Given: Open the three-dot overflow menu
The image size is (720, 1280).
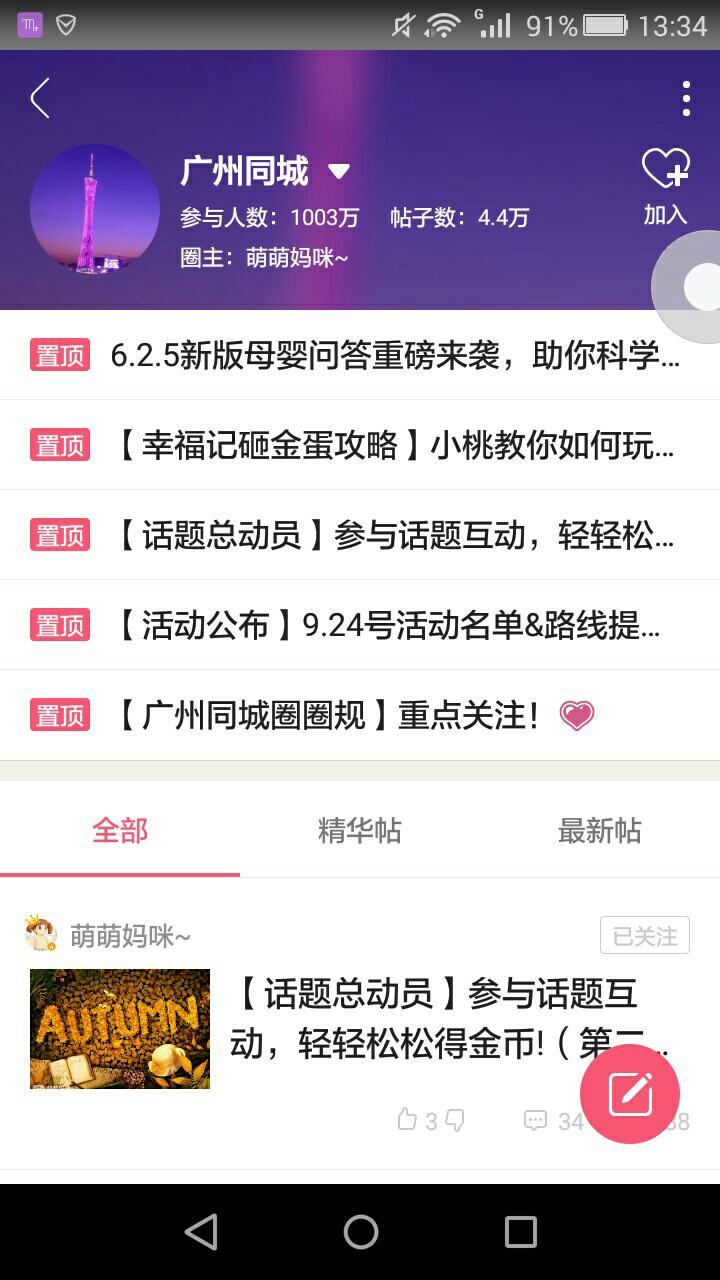Looking at the screenshot, I should [x=685, y=99].
